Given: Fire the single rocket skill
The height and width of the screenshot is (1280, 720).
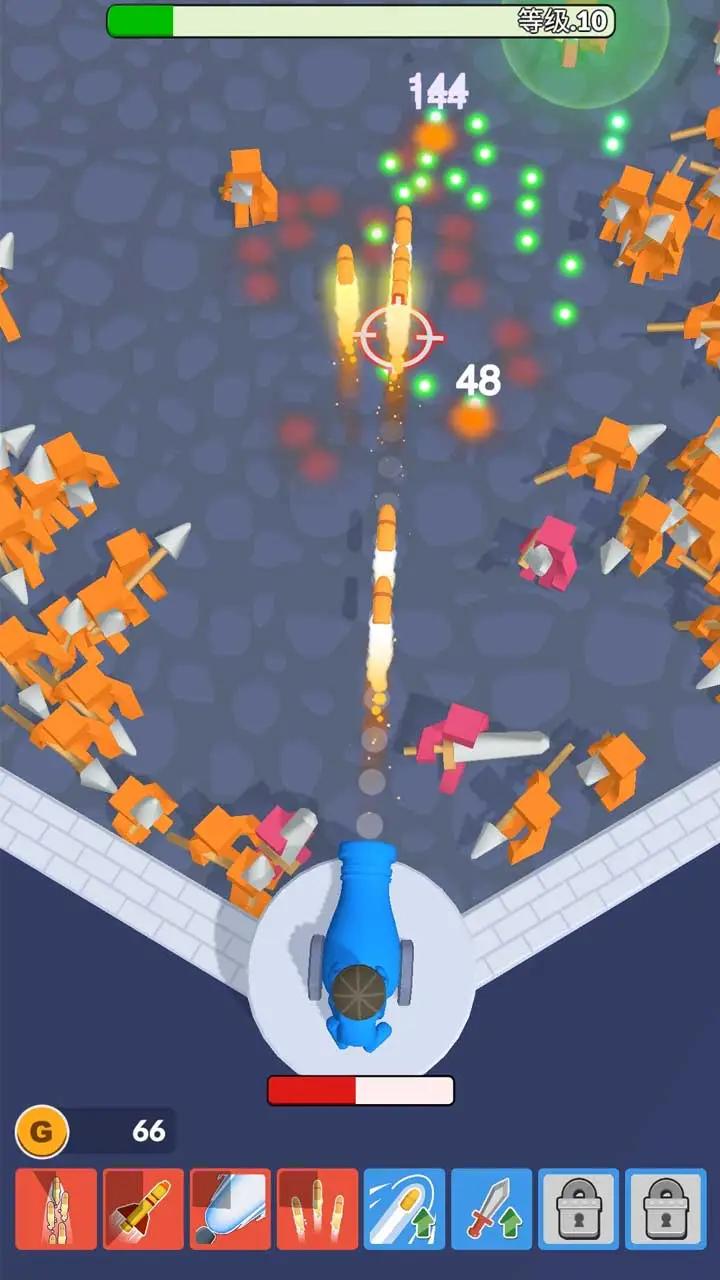Looking at the screenshot, I should point(143,1209).
